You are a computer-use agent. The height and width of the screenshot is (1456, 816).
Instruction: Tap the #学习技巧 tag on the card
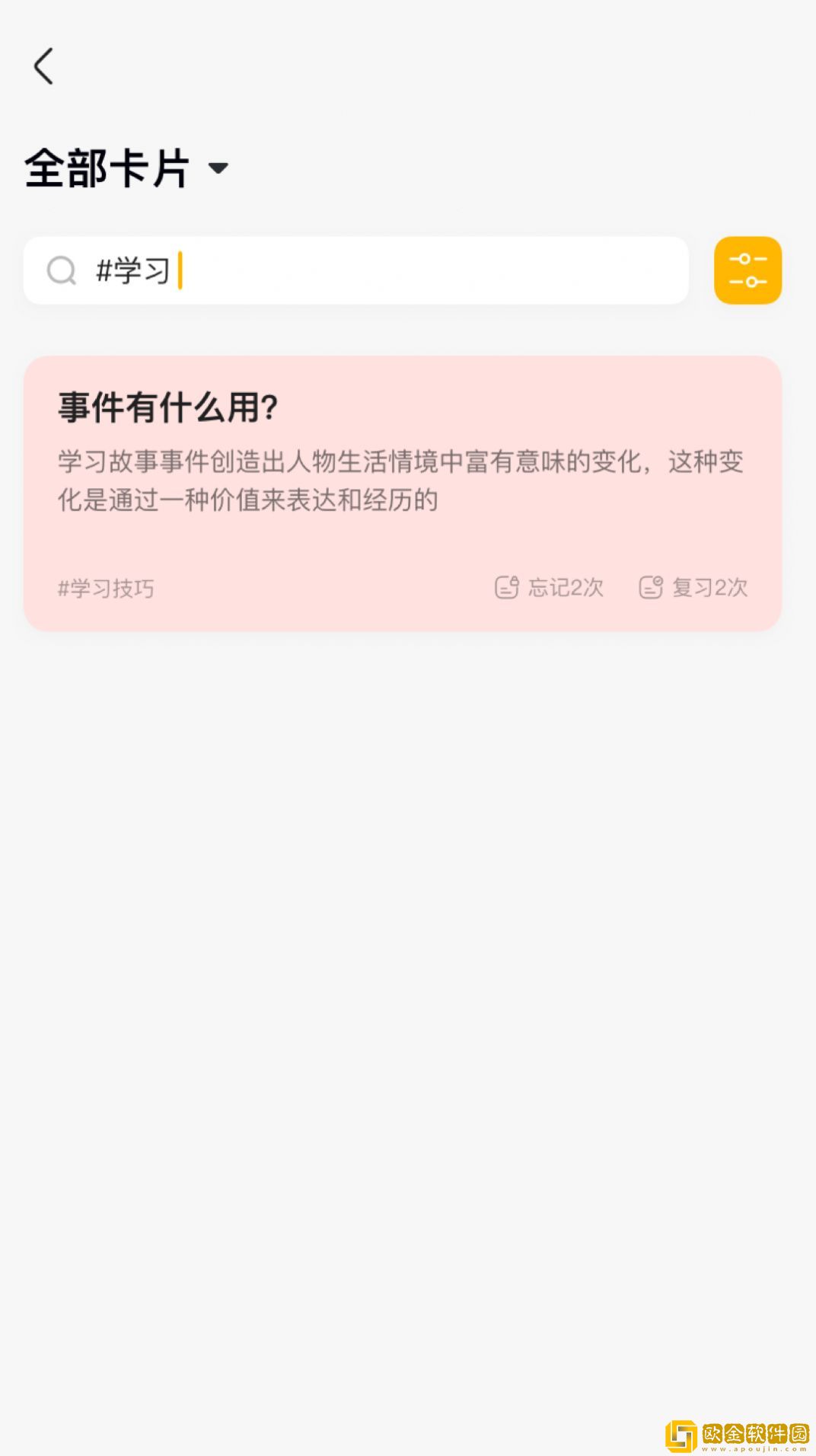coord(107,588)
